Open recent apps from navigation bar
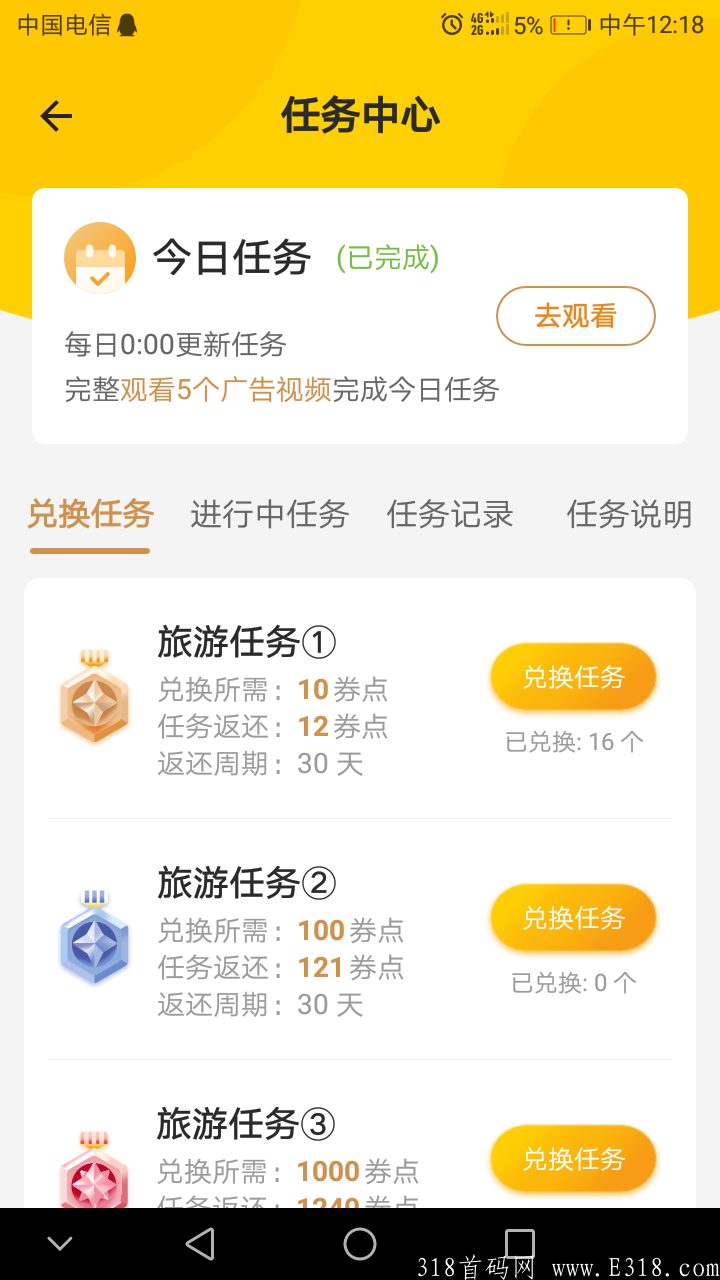Image resolution: width=720 pixels, height=1280 pixels. coord(520,1244)
